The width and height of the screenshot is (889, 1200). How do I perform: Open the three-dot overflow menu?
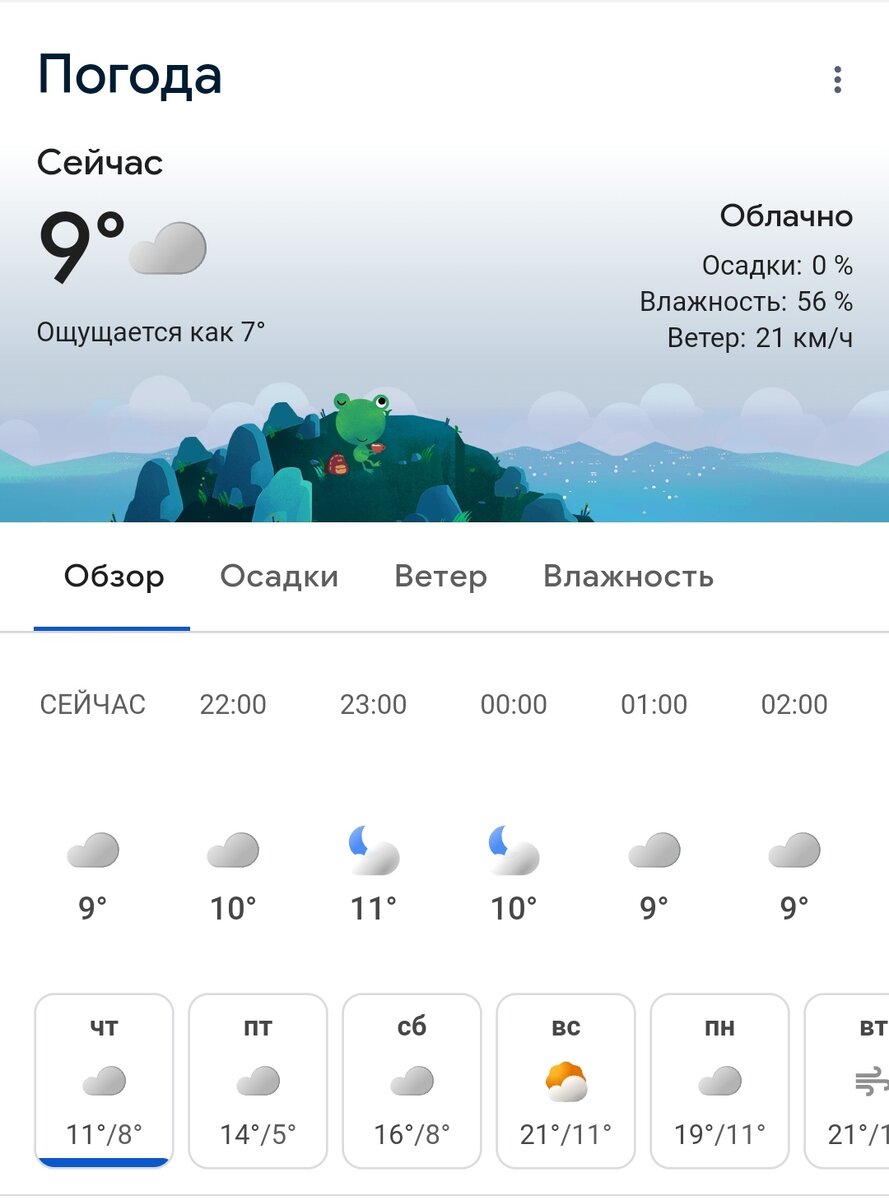(x=837, y=80)
